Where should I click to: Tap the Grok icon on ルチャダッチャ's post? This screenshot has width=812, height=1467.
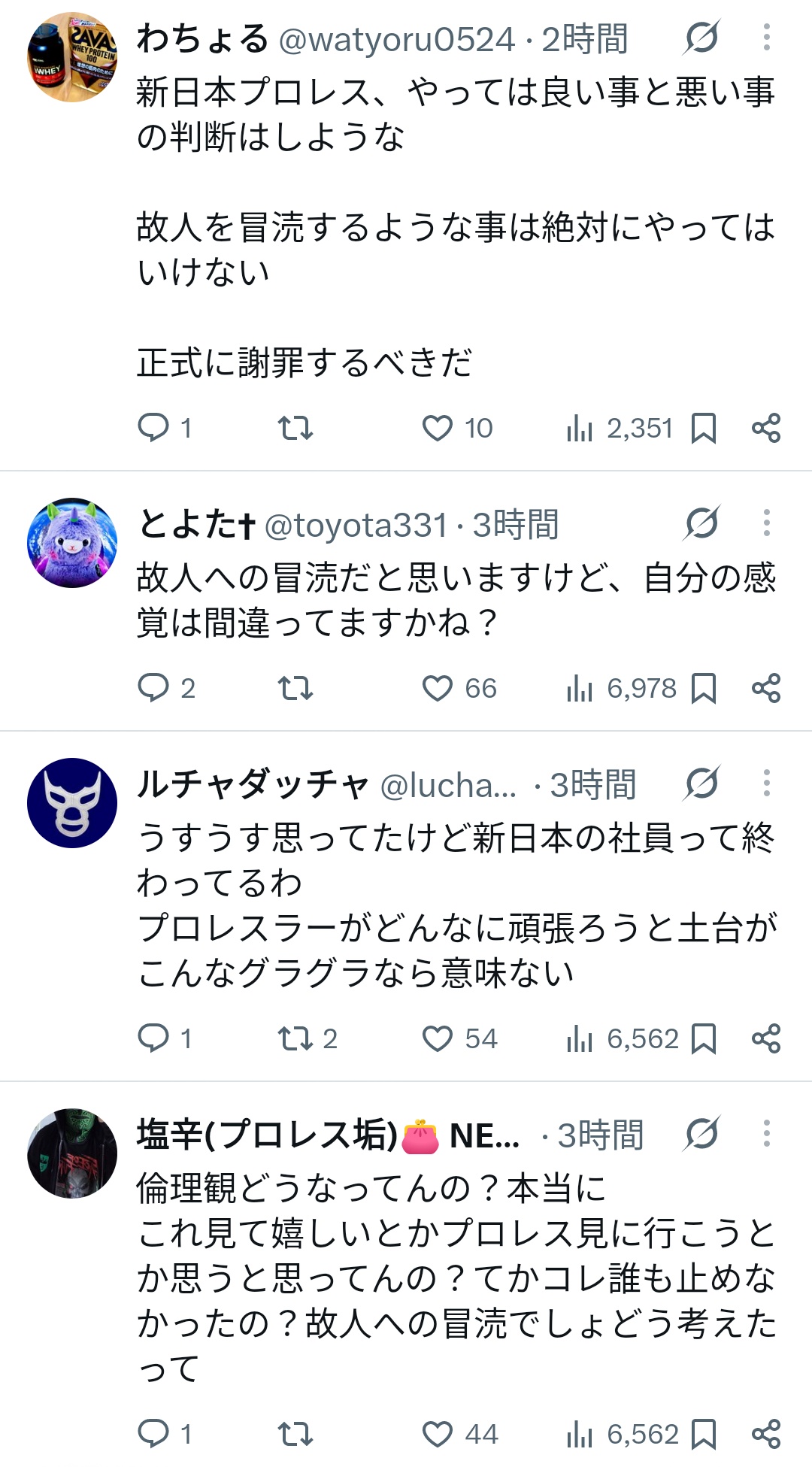[701, 784]
